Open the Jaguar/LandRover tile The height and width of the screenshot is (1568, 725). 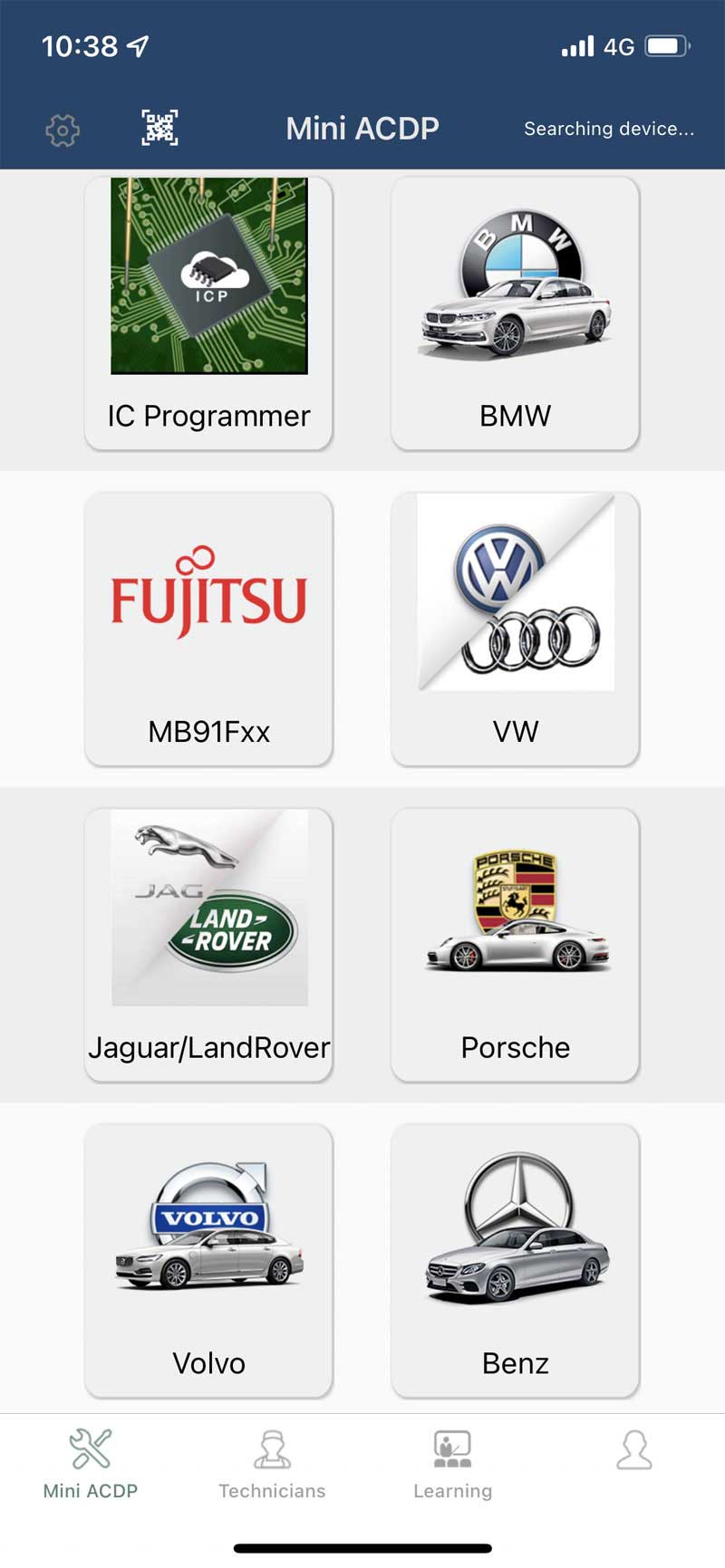pyautogui.click(x=208, y=945)
